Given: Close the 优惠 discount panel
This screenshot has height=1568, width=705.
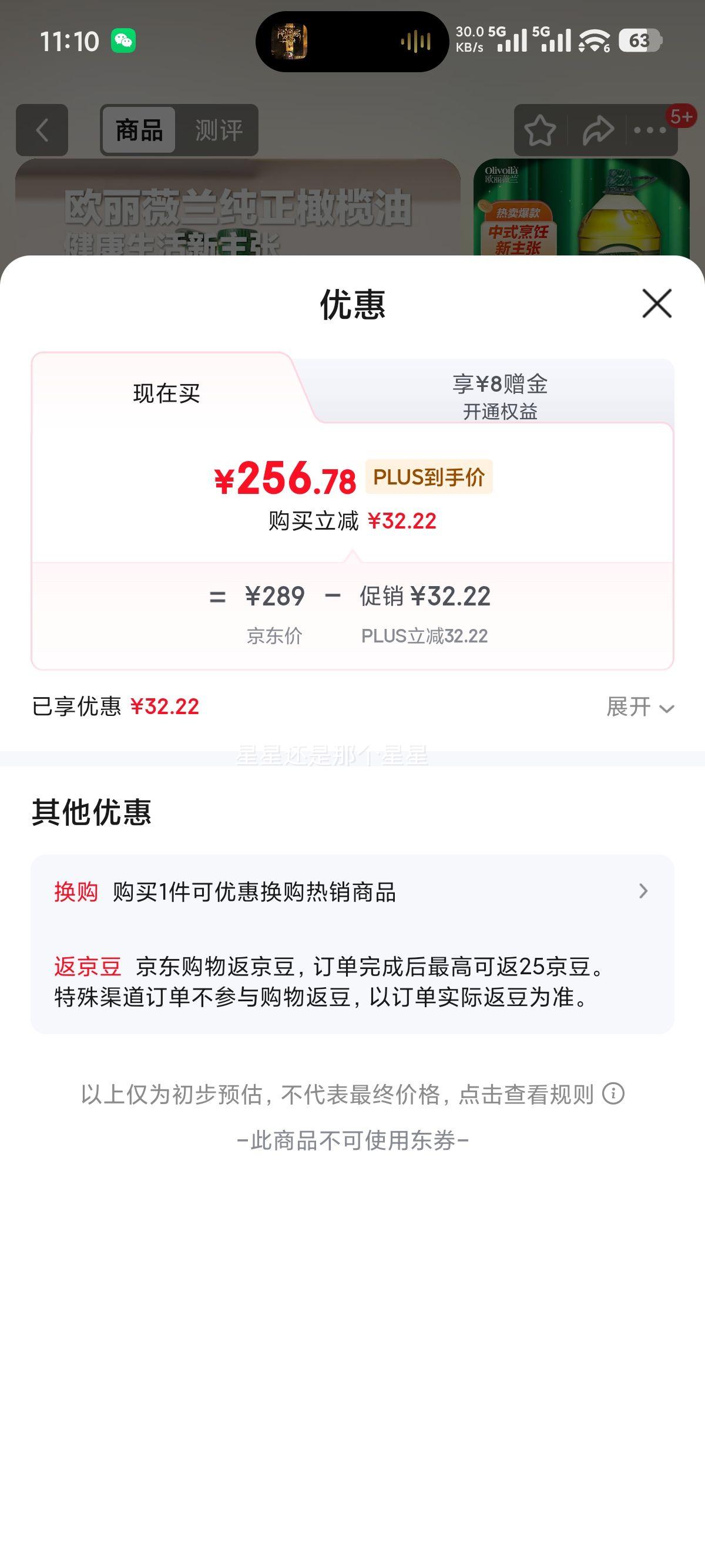Looking at the screenshot, I should point(656,304).
